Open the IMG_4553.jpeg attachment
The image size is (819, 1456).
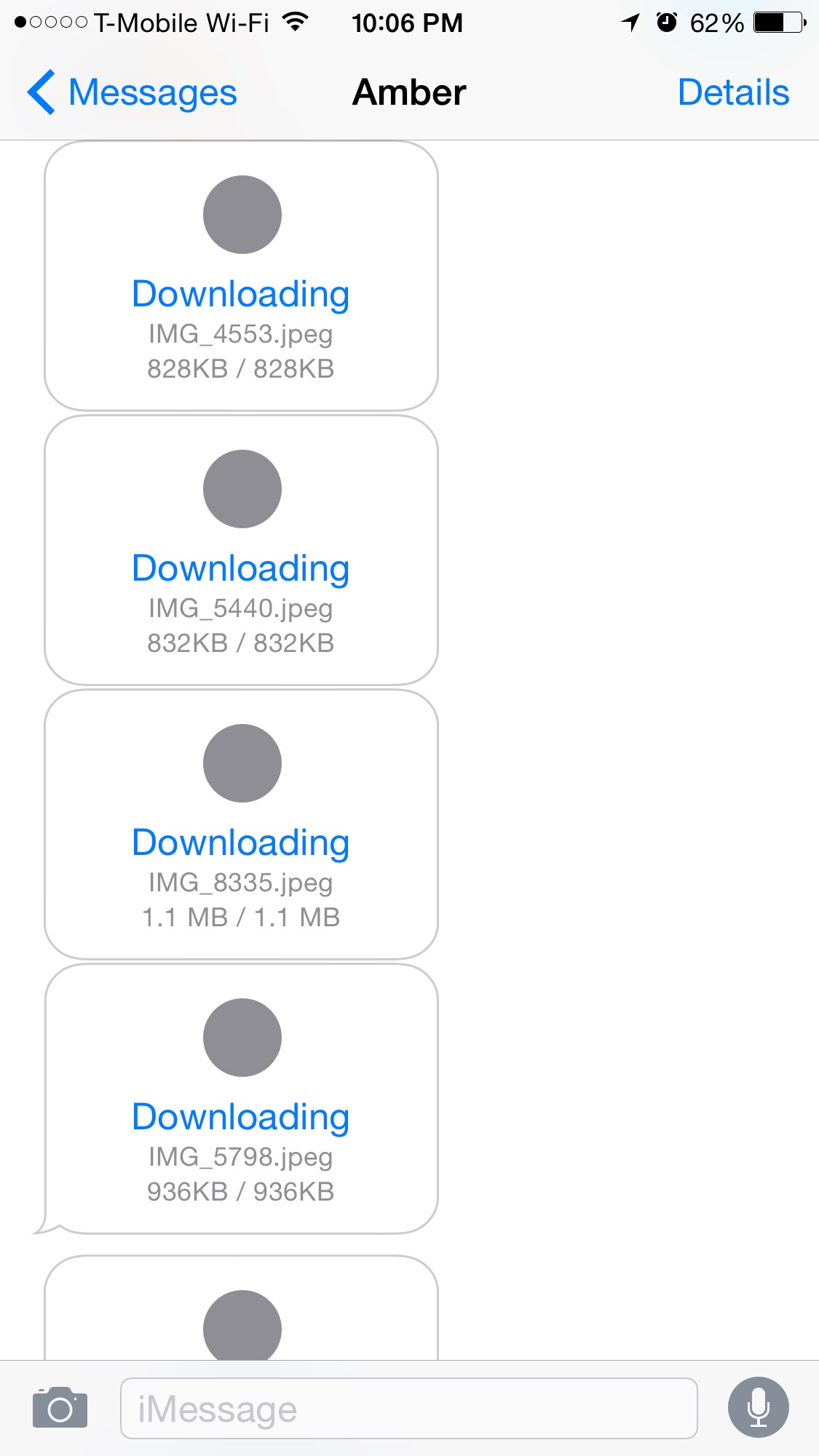241,277
